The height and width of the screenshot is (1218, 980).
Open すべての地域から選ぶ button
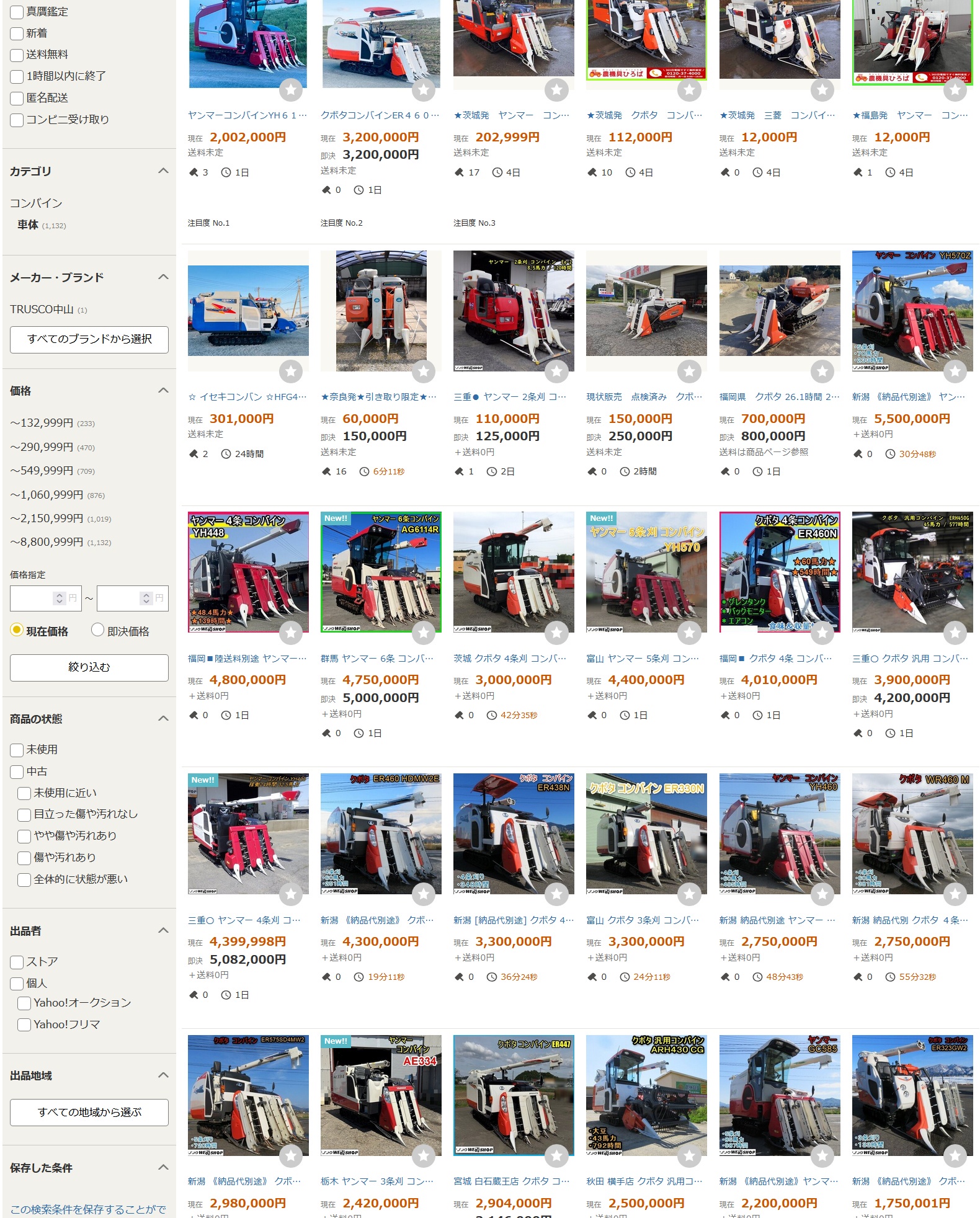click(89, 1112)
